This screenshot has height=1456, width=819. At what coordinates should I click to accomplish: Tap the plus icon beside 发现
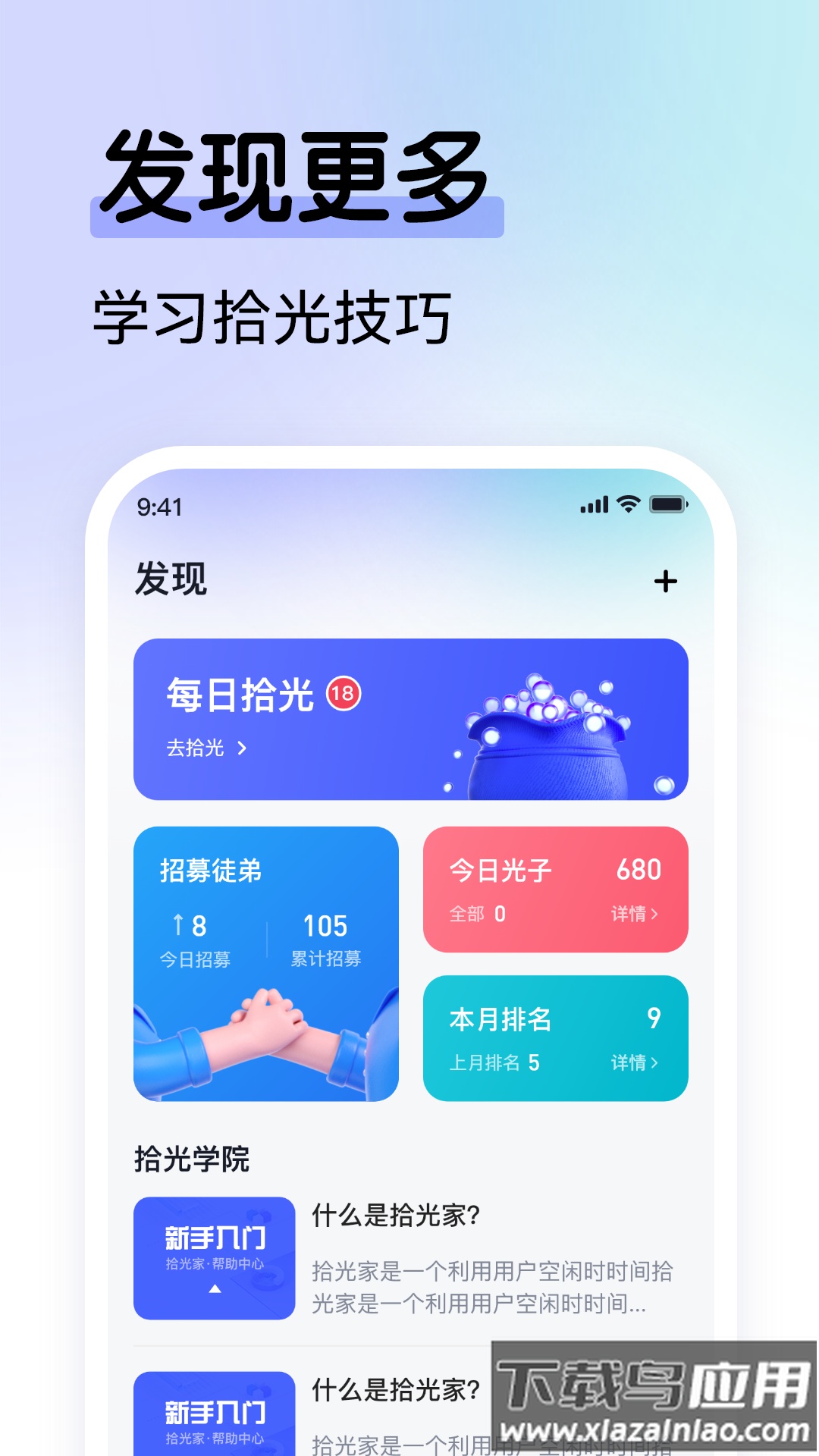click(667, 580)
